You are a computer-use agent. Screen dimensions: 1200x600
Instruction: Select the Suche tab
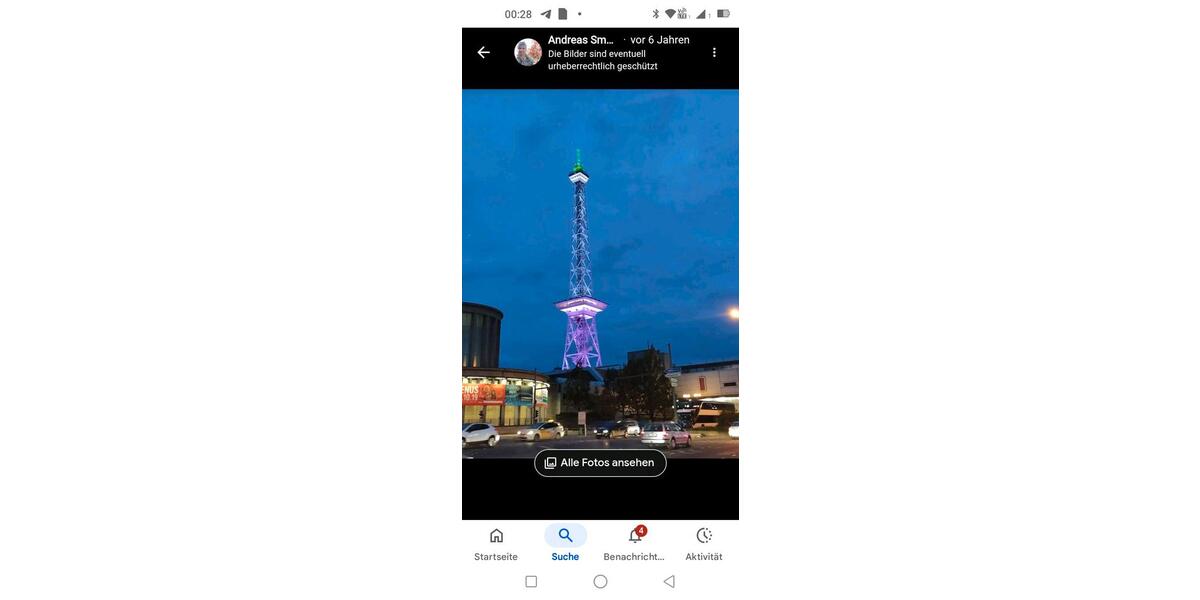[565, 544]
